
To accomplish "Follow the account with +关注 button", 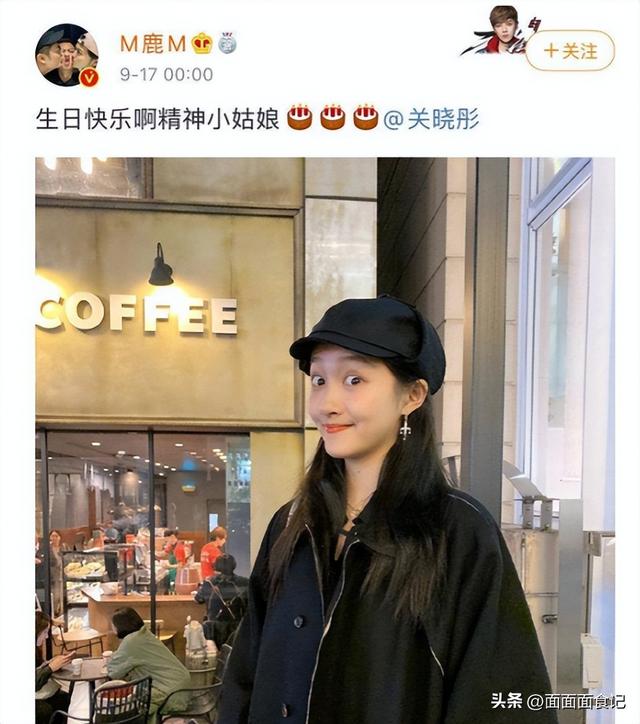I will pos(570,50).
